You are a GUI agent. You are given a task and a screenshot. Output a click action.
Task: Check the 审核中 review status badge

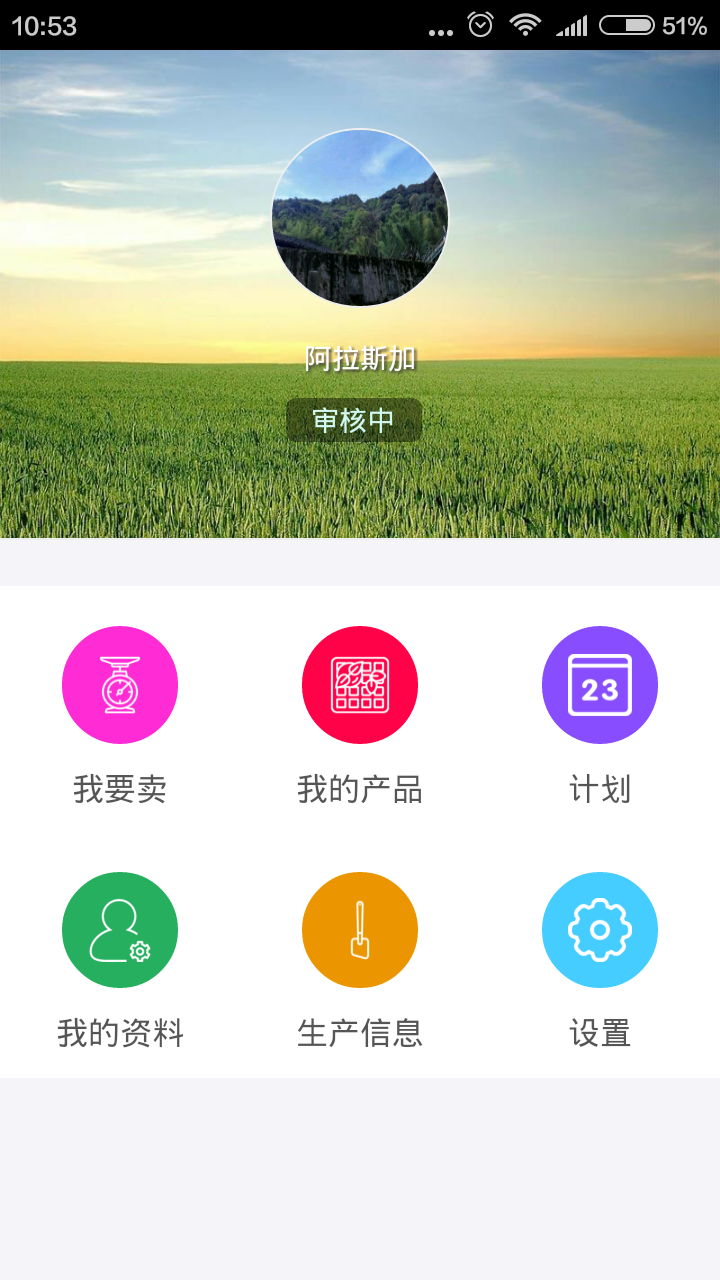[354, 420]
